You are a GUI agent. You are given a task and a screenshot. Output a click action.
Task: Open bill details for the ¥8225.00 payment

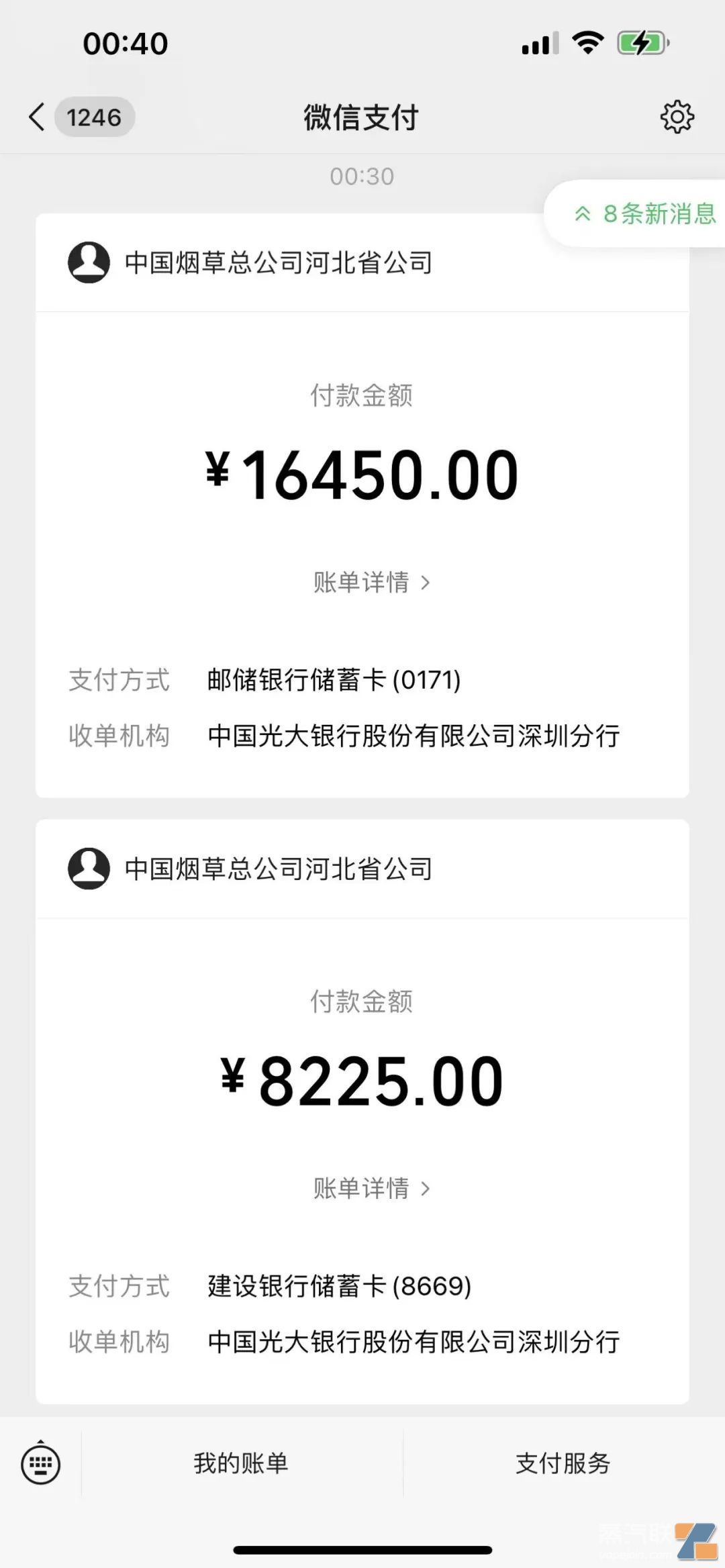click(x=371, y=1188)
